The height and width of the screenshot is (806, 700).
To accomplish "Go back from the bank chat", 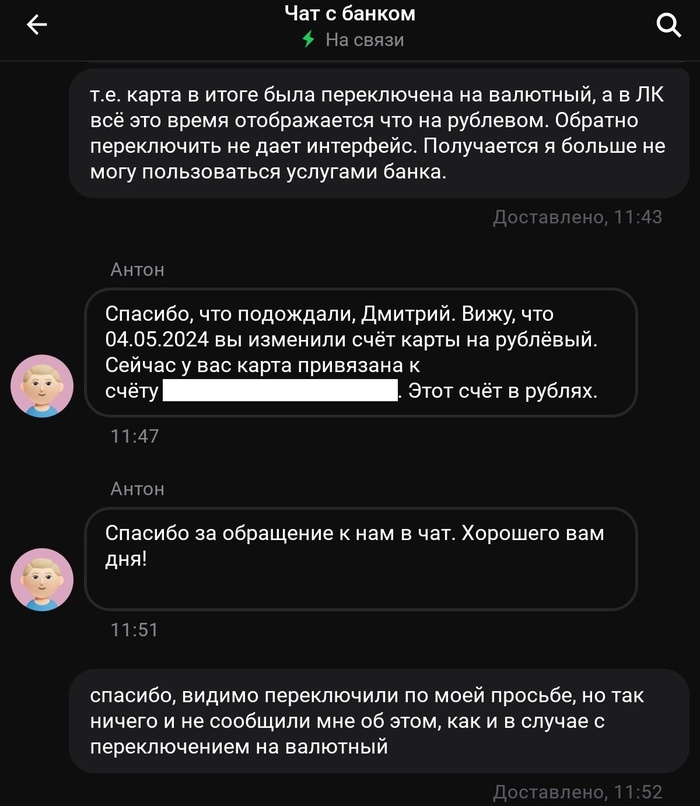I will coord(37,26).
